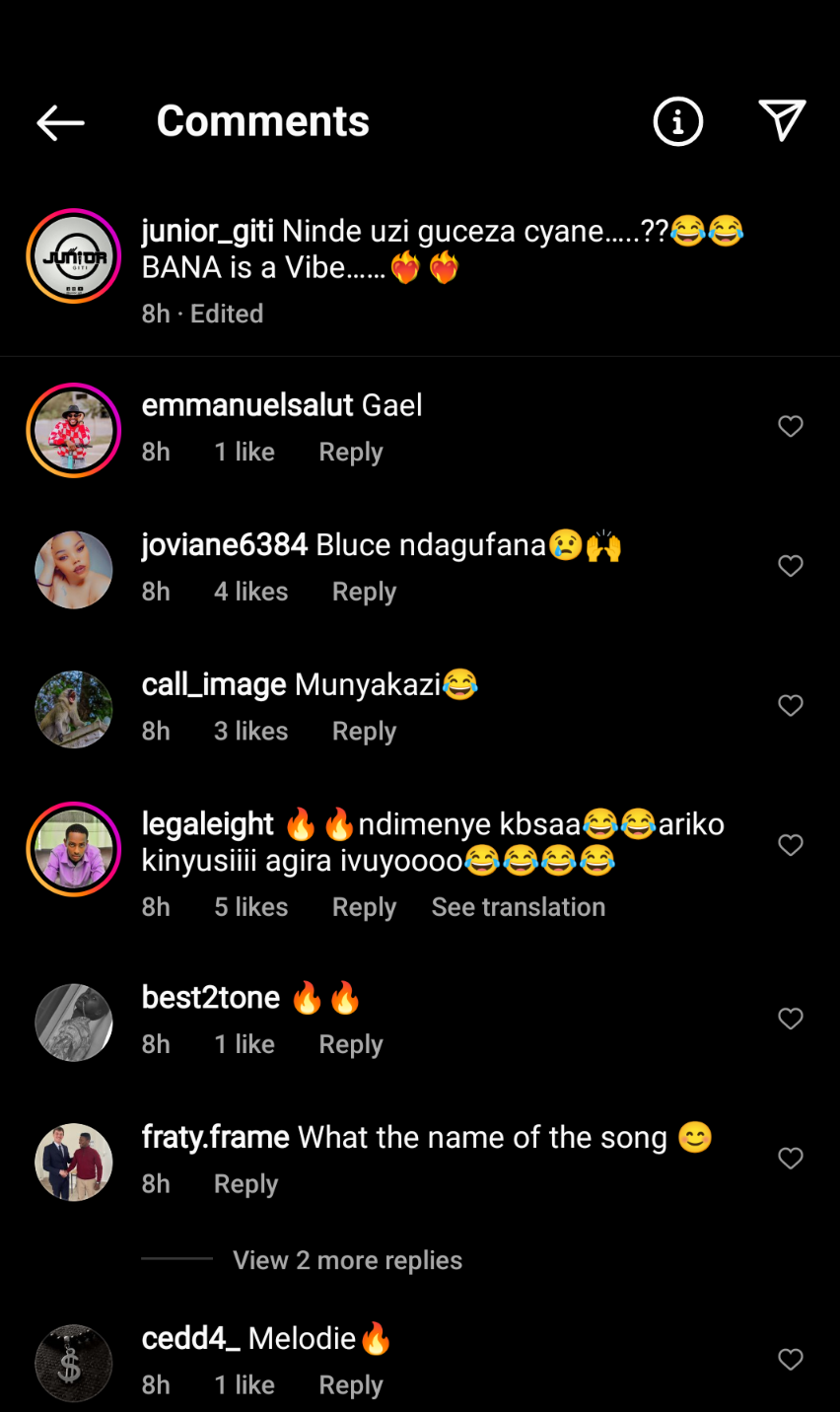Like emmanuelsalut's comment
Image resolution: width=840 pixels, height=1412 pixels.
790,426
